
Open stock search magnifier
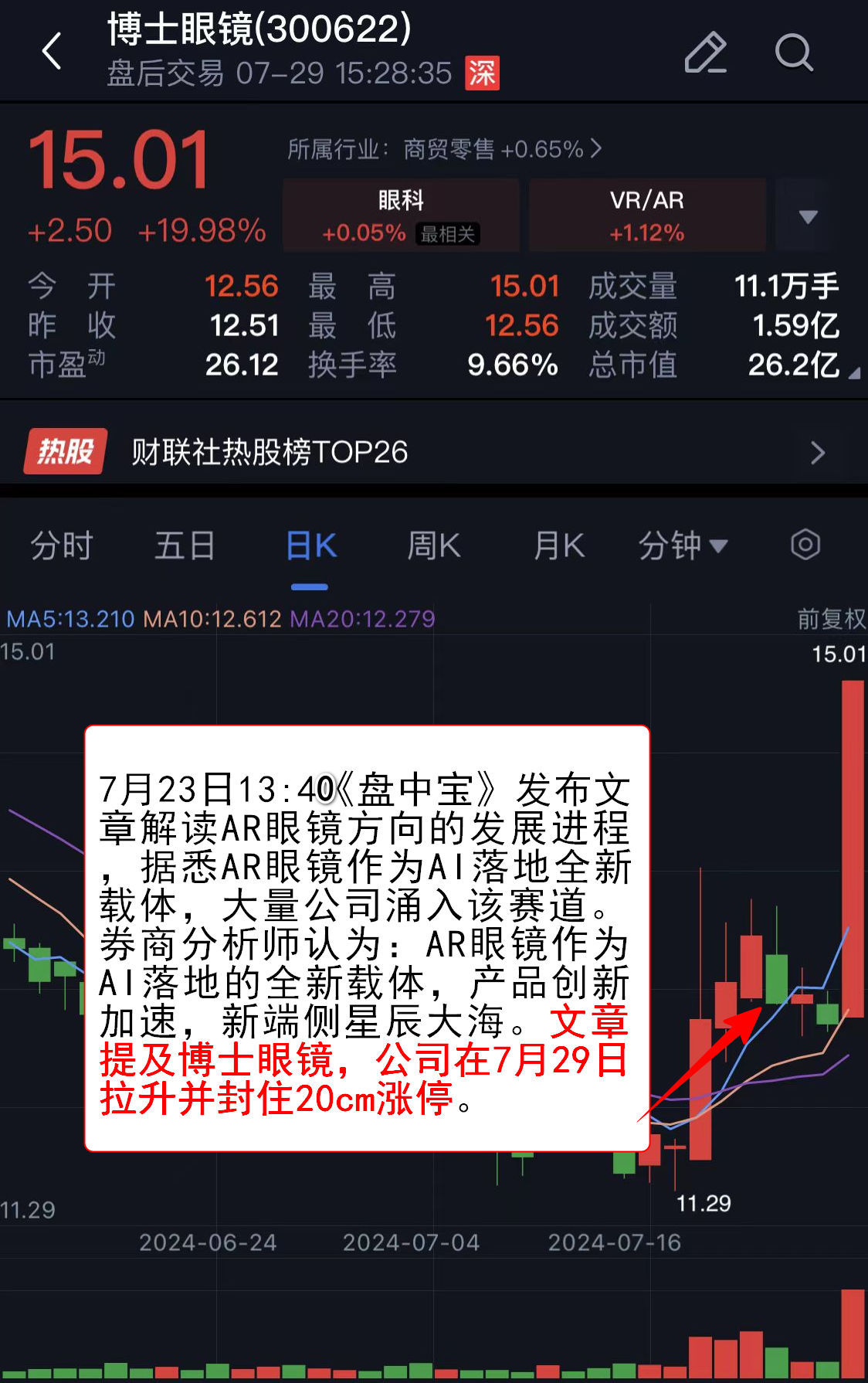click(793, 53)
